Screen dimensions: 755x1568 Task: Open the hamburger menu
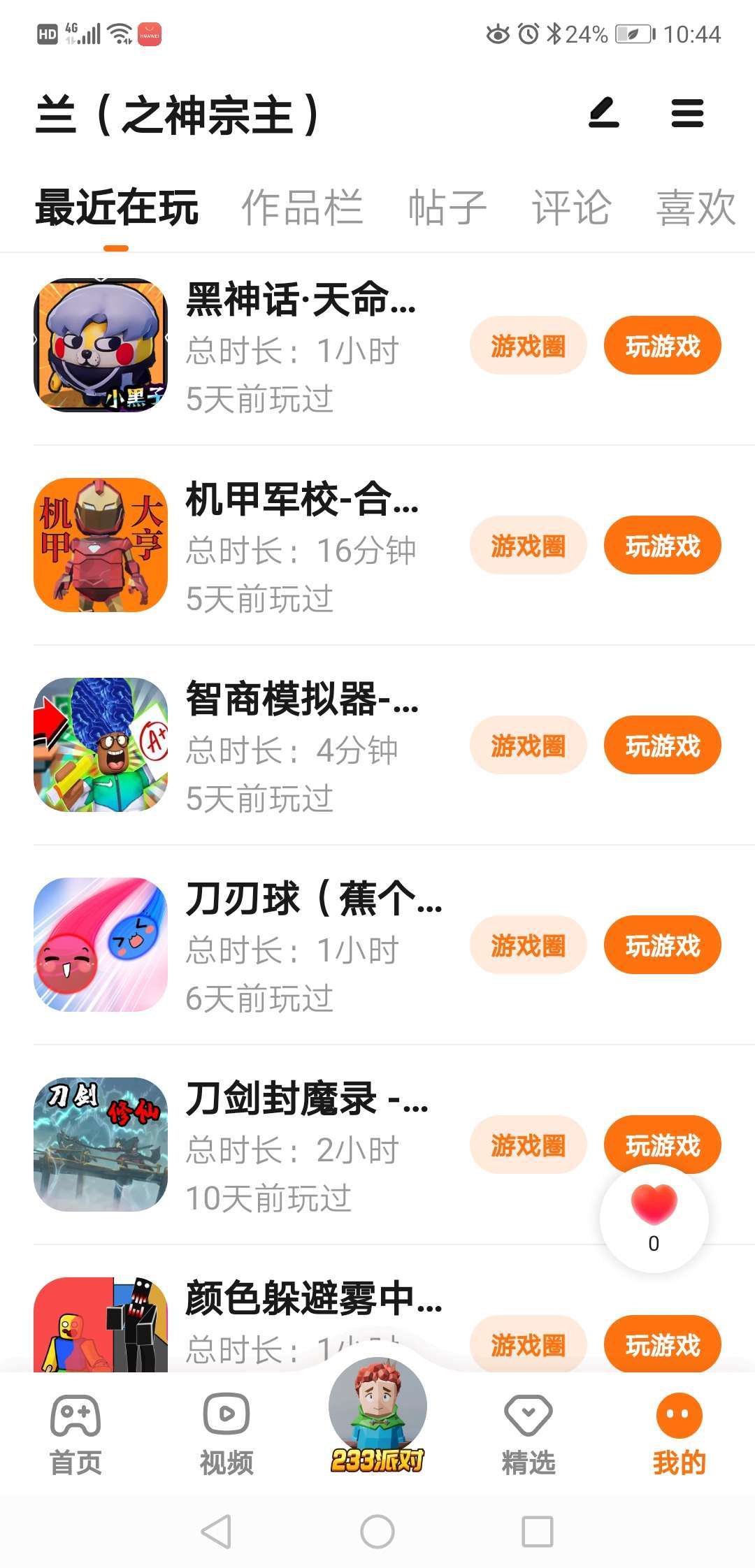click(x=687, y=113)
